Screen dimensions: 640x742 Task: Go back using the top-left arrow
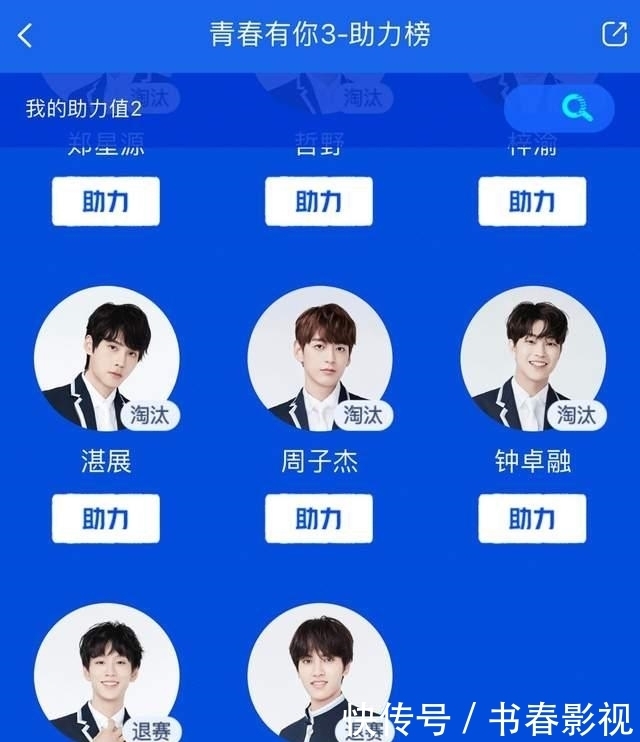coord(26,35)
